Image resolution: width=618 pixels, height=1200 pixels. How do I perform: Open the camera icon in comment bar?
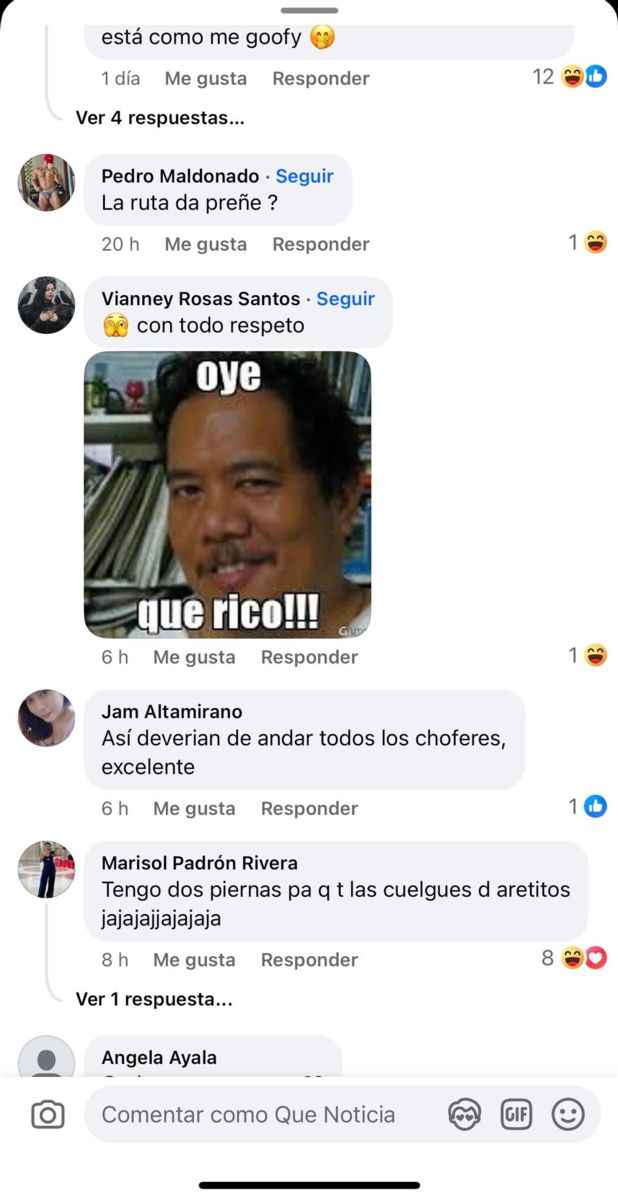[48, 1114]
